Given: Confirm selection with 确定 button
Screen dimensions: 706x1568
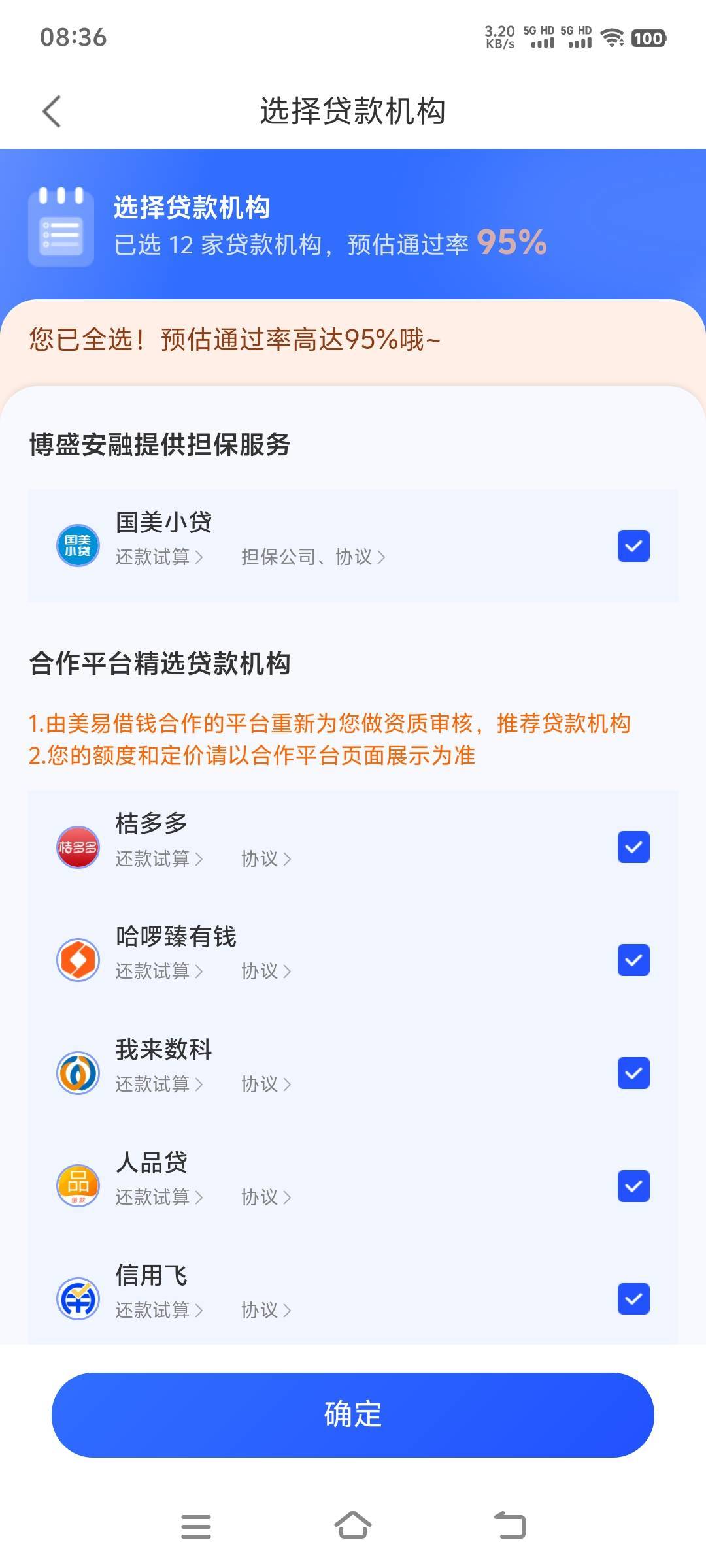Looking at the screenshot, I should tap(353, 1415).
